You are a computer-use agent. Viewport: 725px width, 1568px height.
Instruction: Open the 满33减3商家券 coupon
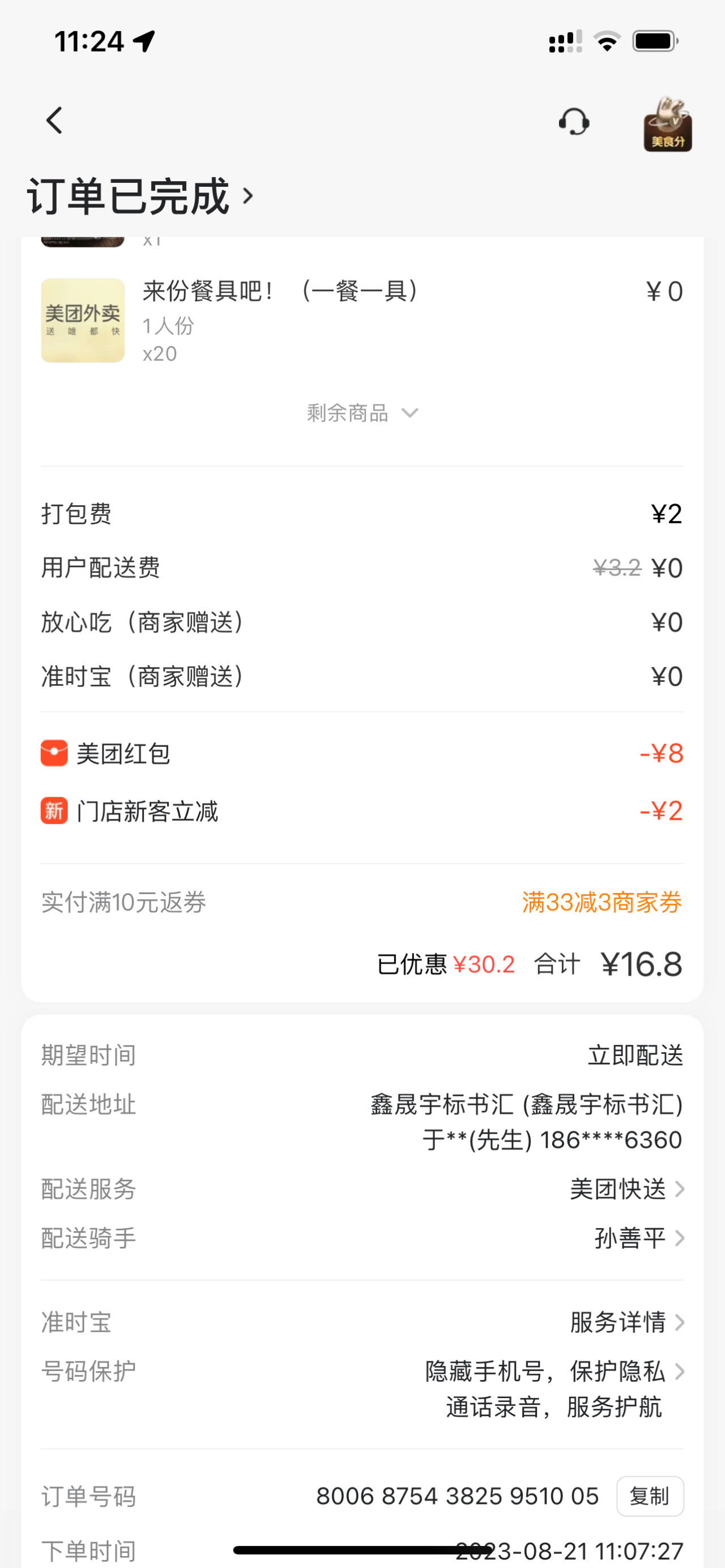pyautogui.click(x=602, y=902)
